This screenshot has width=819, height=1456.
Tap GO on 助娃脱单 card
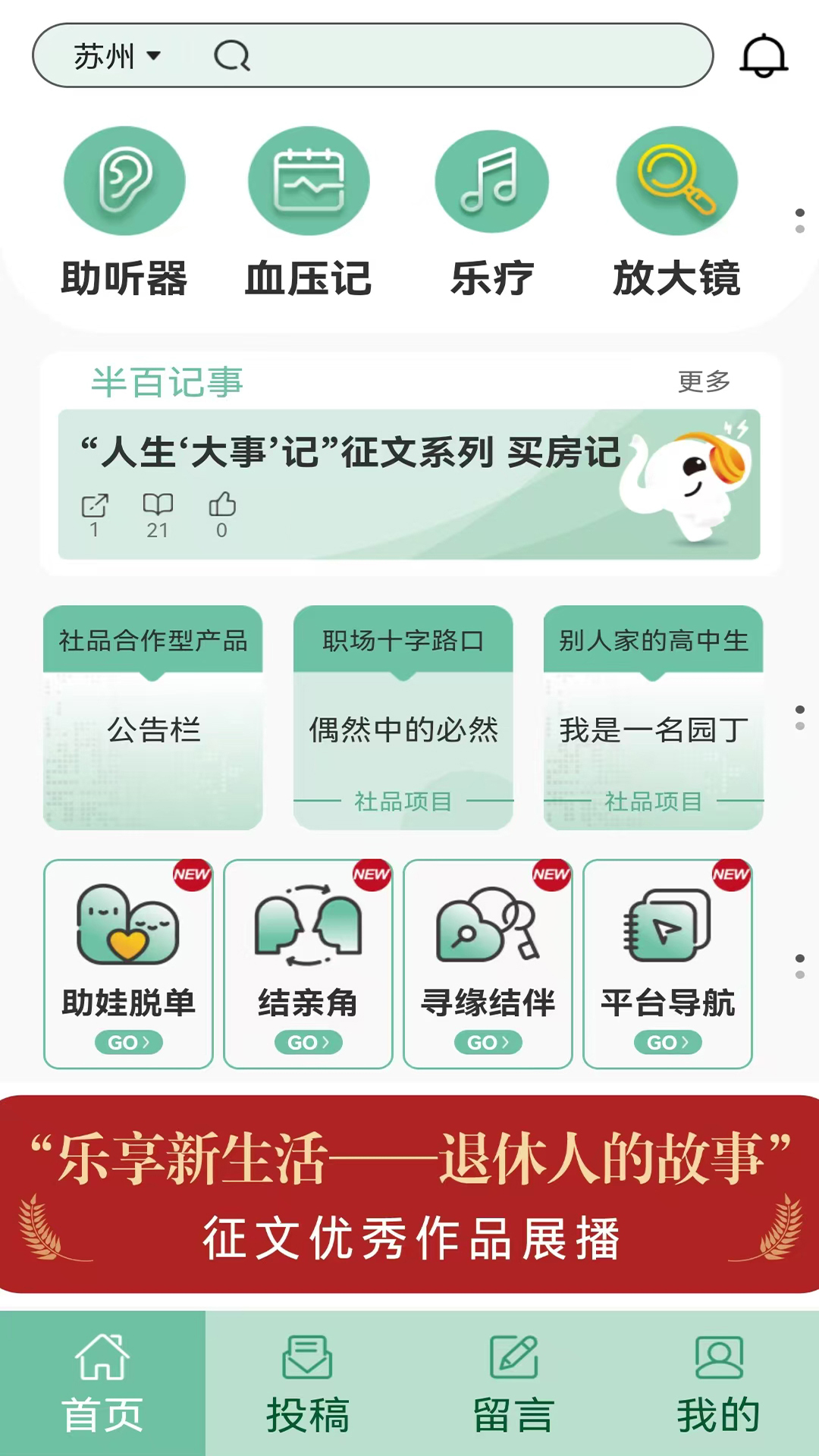[128, 1042]
